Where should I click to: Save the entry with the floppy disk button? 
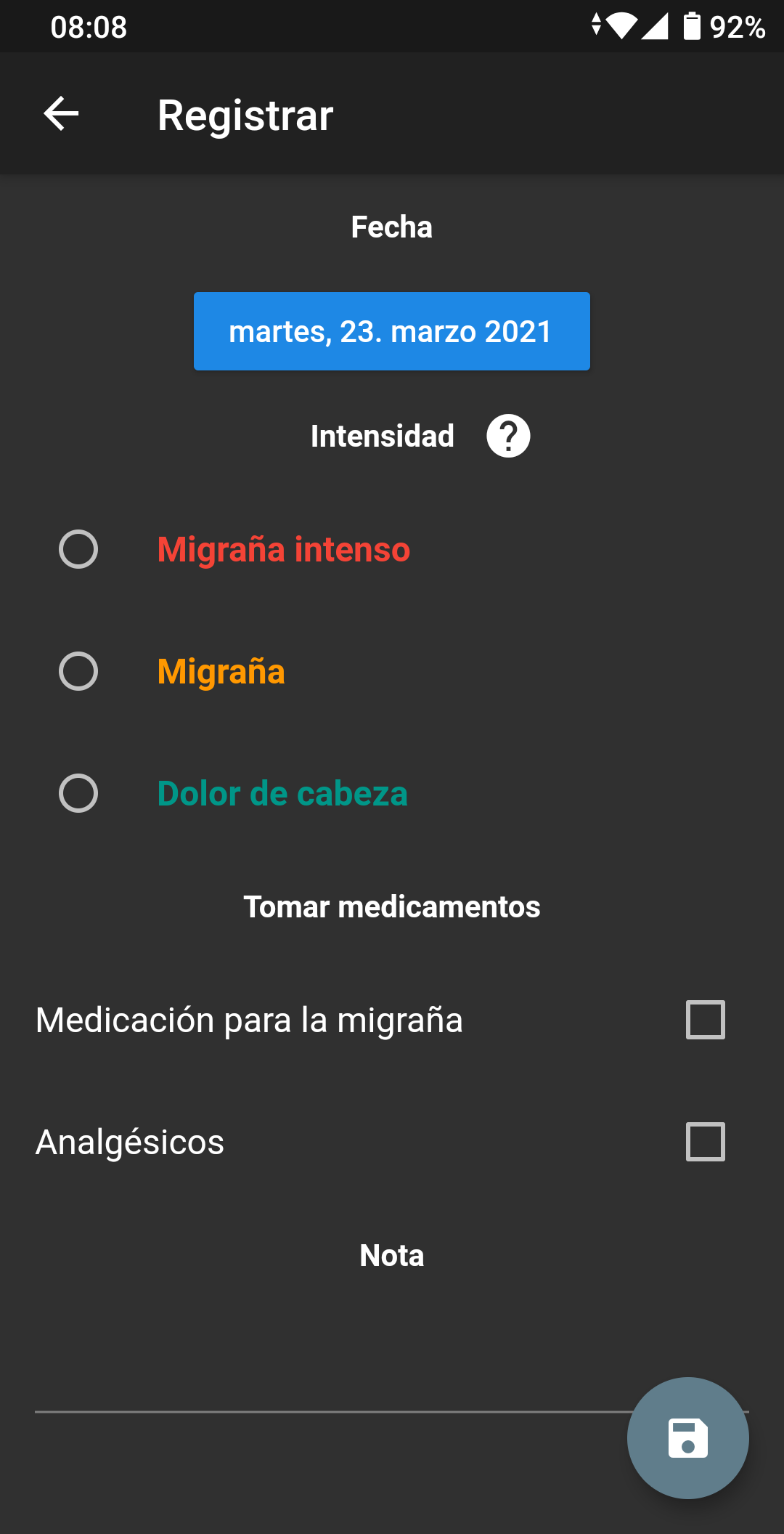(x=687, y=1438)
